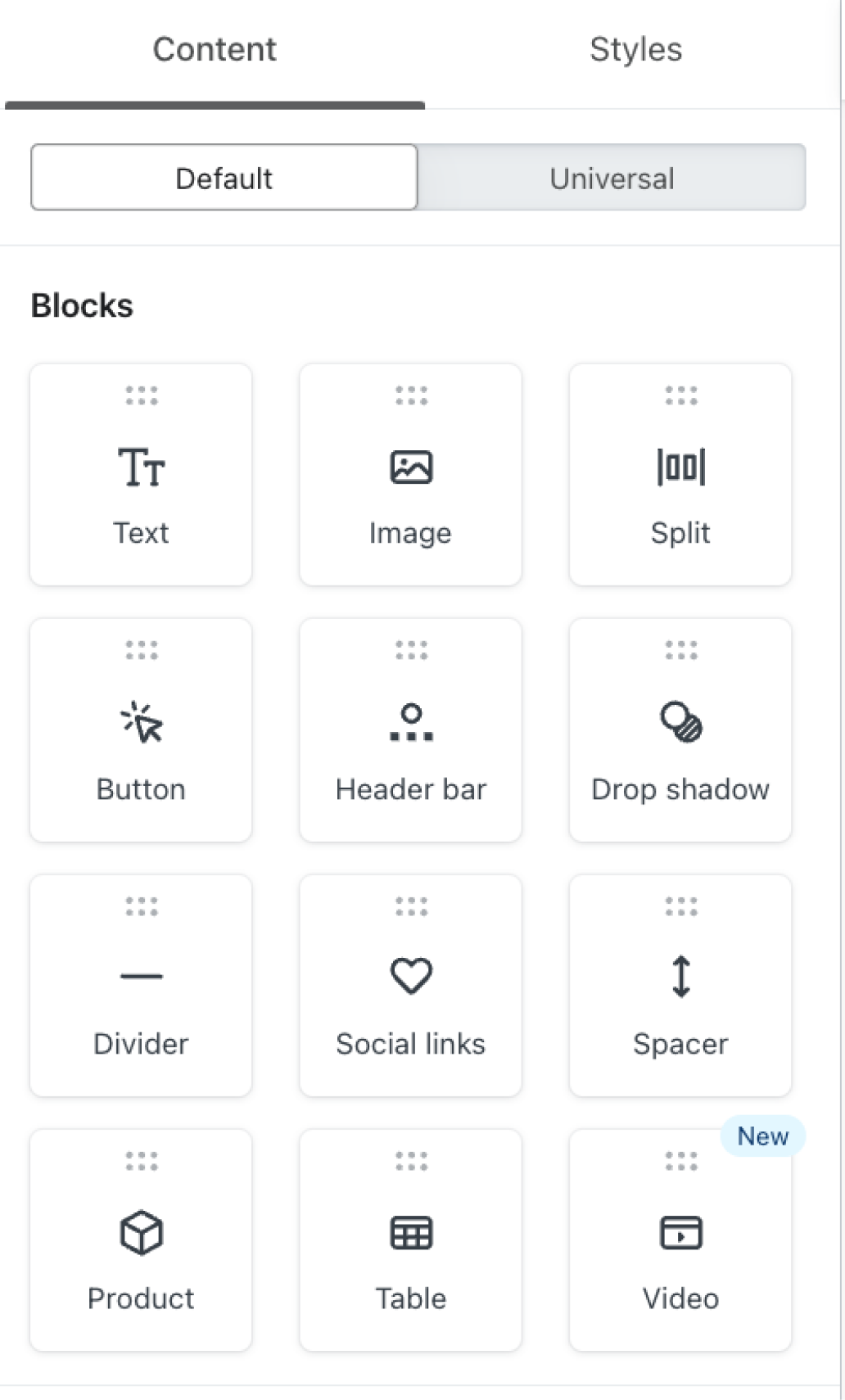Open the Content tab
845x1400 pixels.
pos(215,50)
